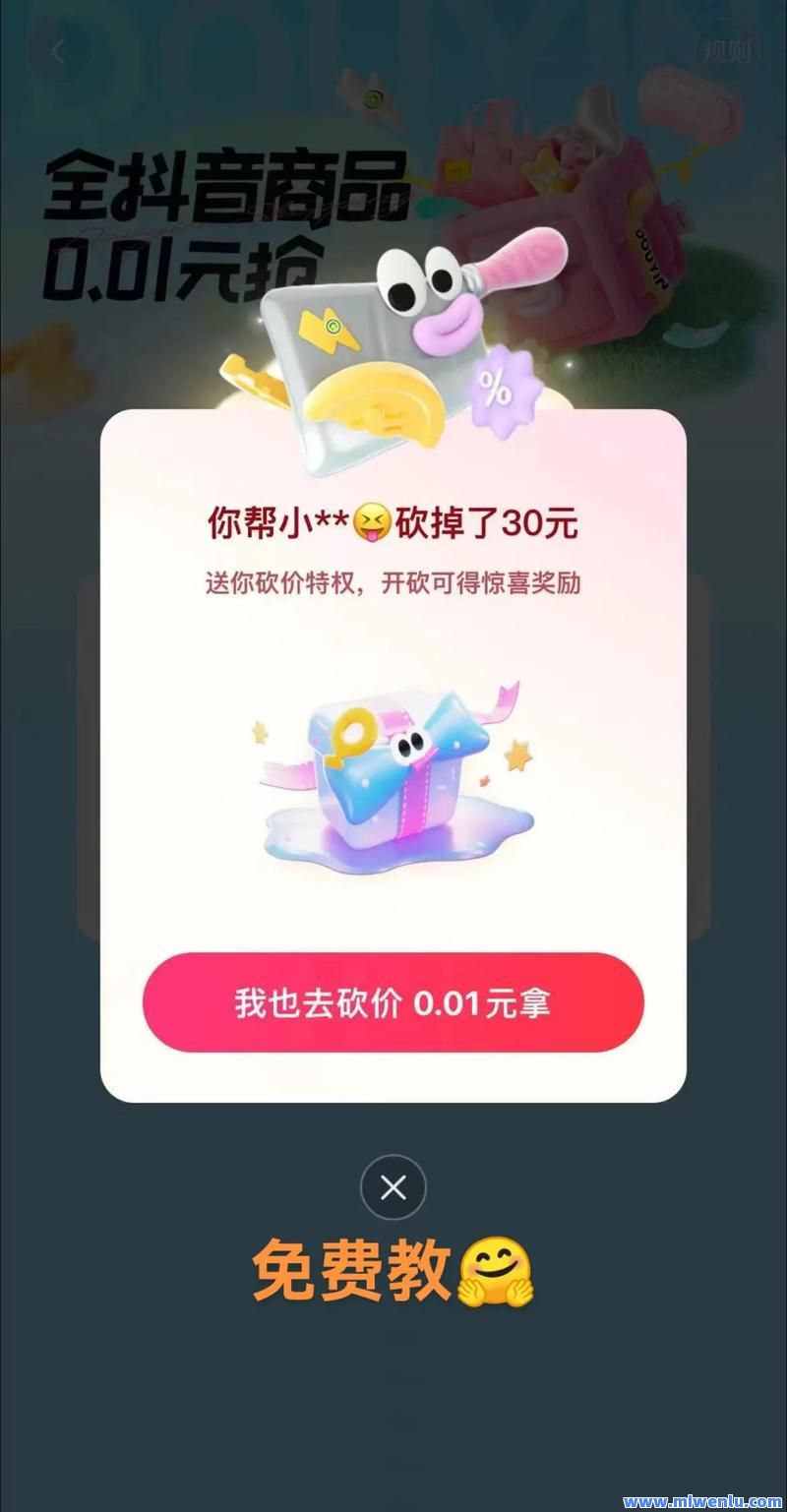The image size is (787, 1512).
Task: Open the 规则 rules page
Action: [729, 52]
